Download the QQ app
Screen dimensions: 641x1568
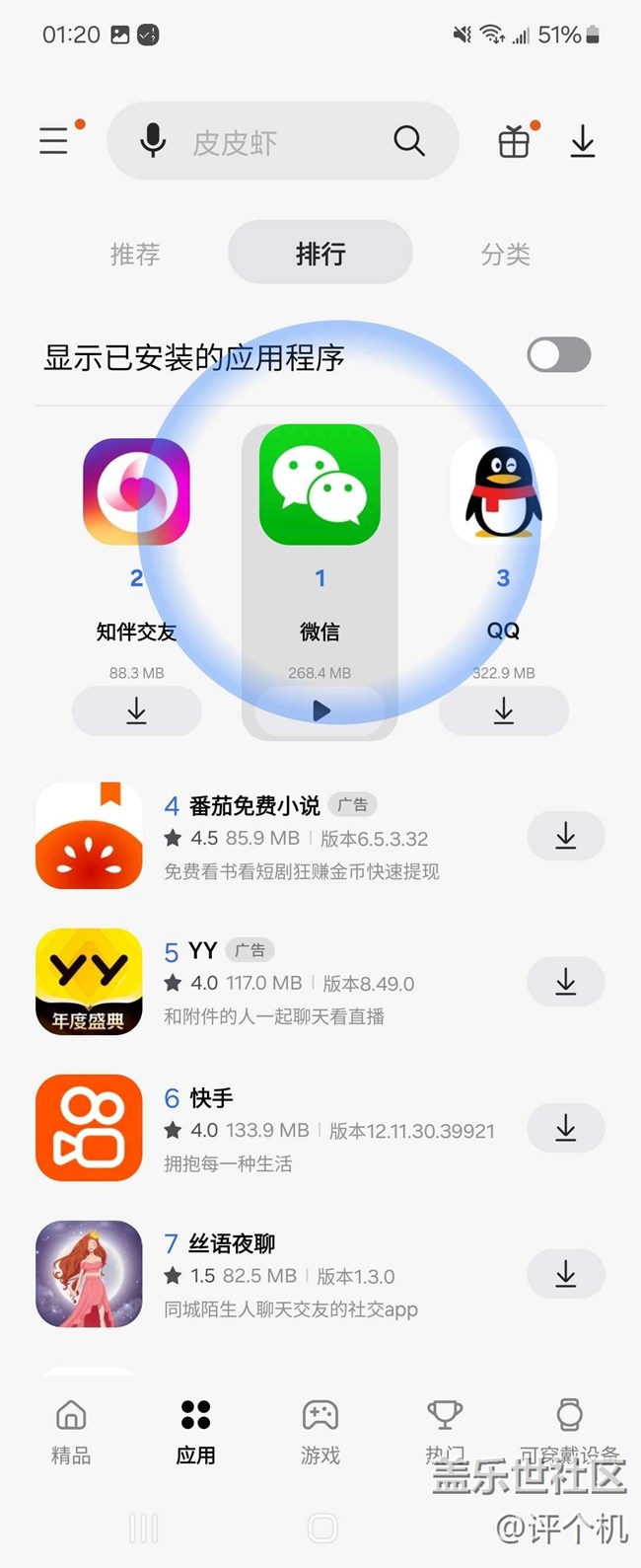tap(503, 710)
